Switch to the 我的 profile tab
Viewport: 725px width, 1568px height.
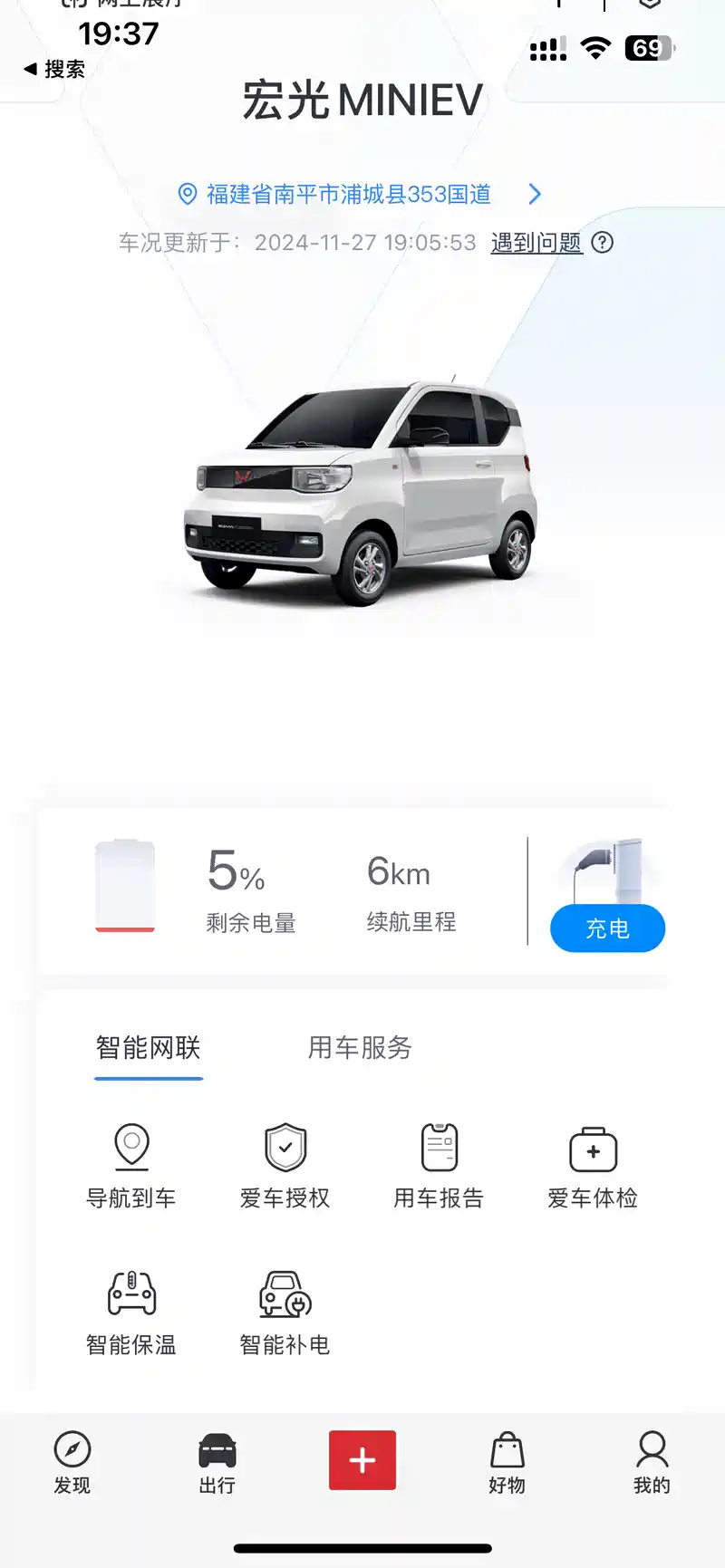click(652, 1462)
